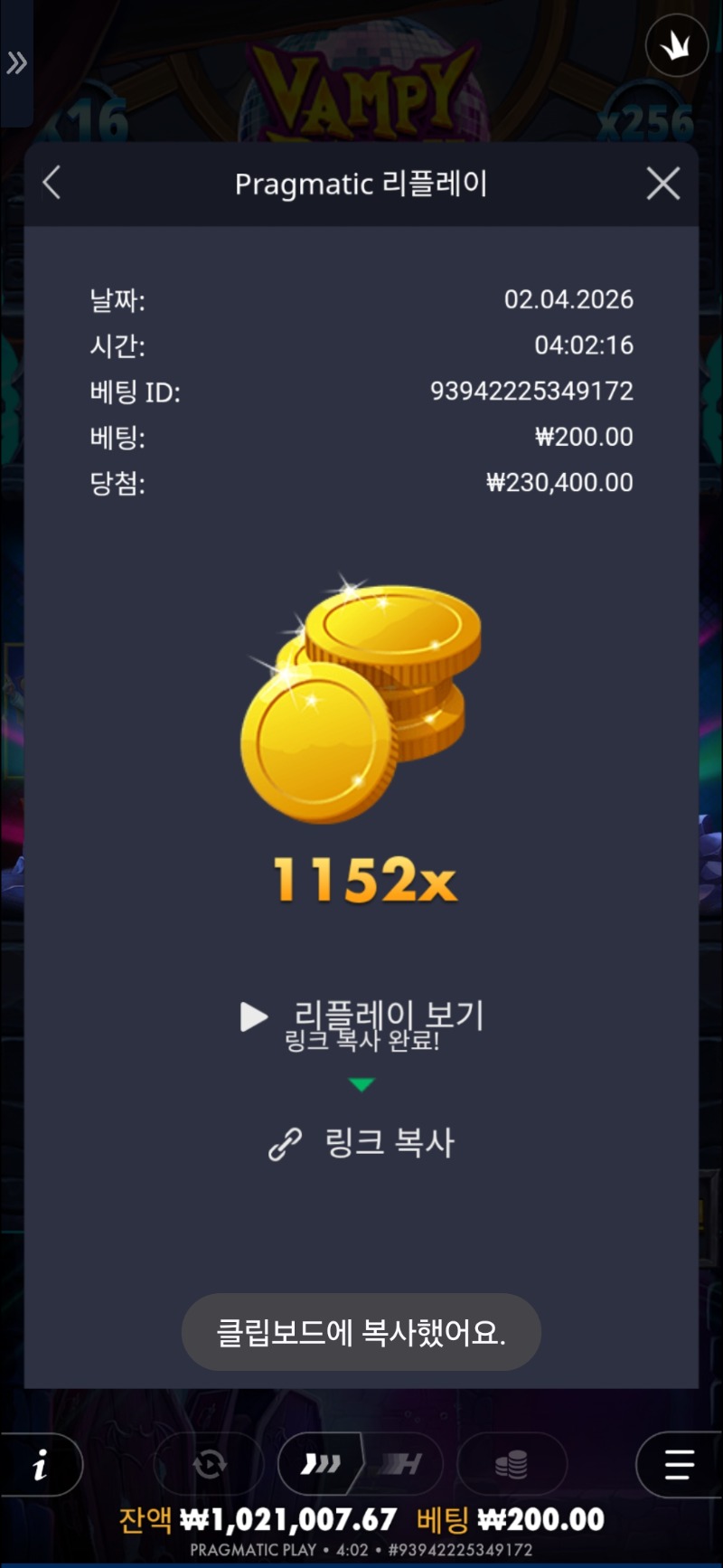Open the game info button
723x1568 pixels.
coord(41,1465)
